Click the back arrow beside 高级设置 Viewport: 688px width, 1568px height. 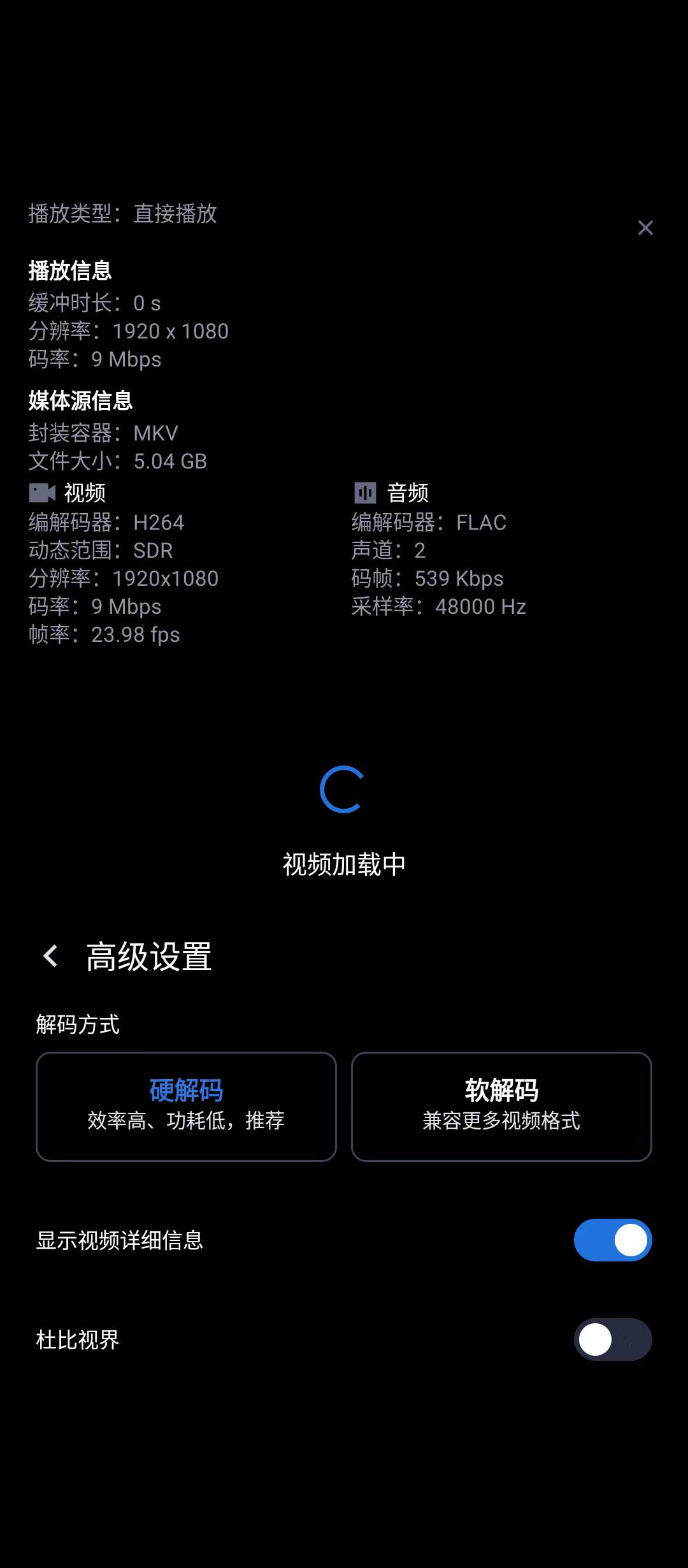[50, 958]
